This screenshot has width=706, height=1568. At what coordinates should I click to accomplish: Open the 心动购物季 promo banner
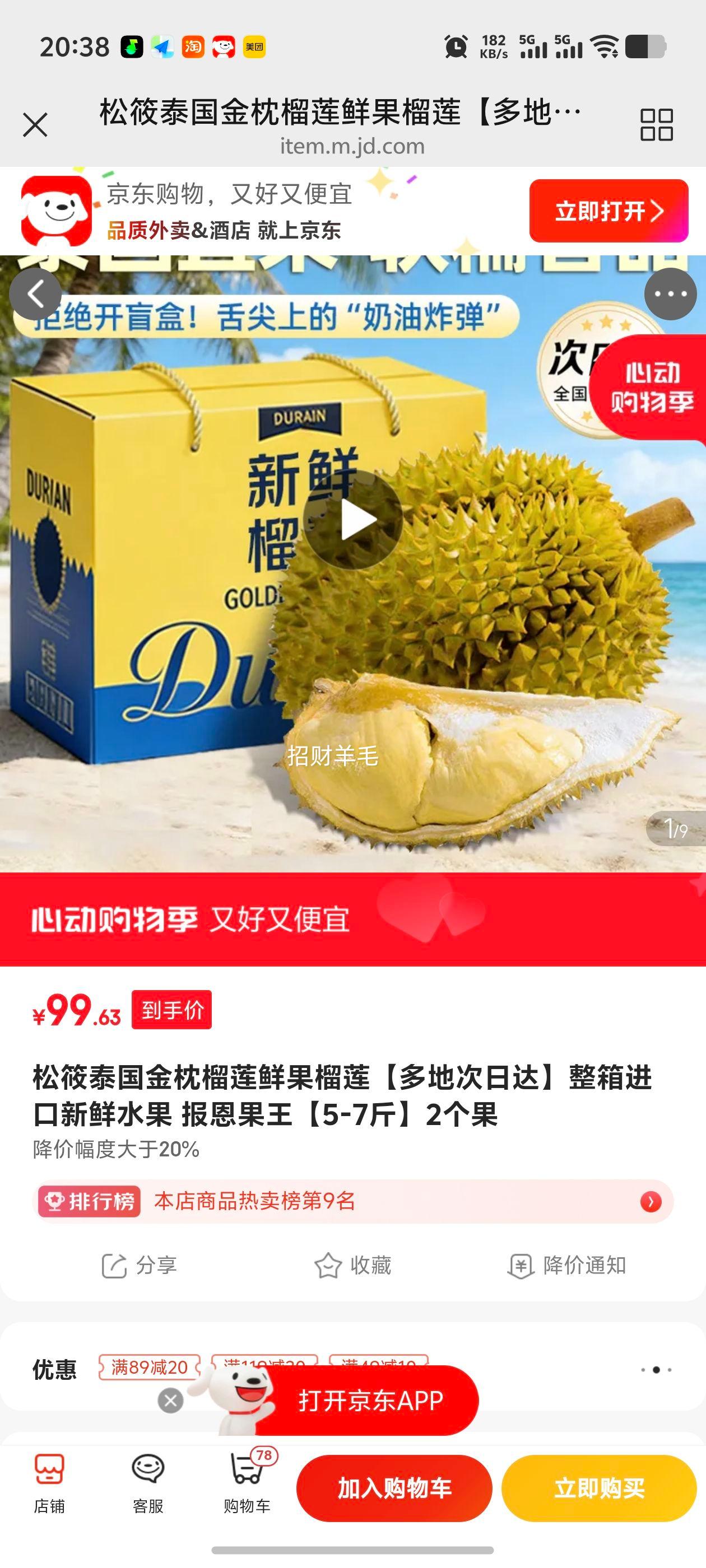352,919
